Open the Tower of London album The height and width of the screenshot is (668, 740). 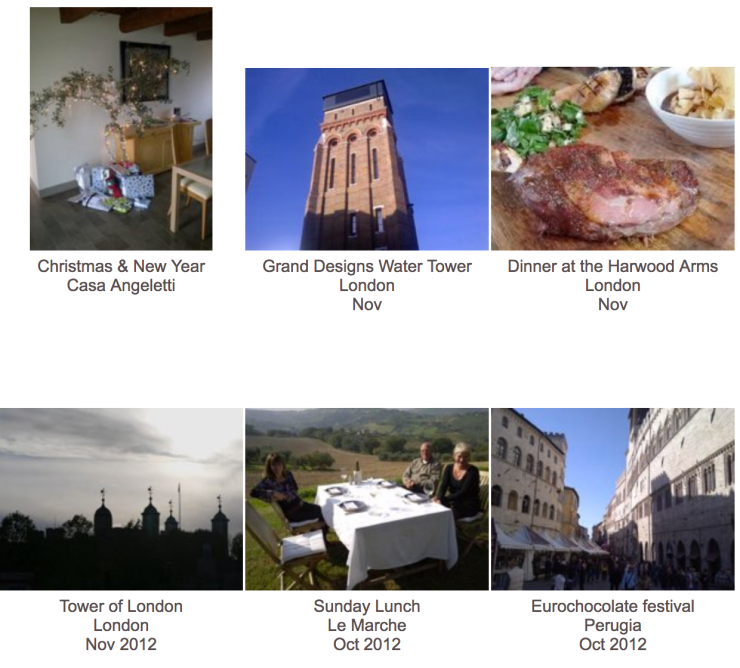pos(121,498)
